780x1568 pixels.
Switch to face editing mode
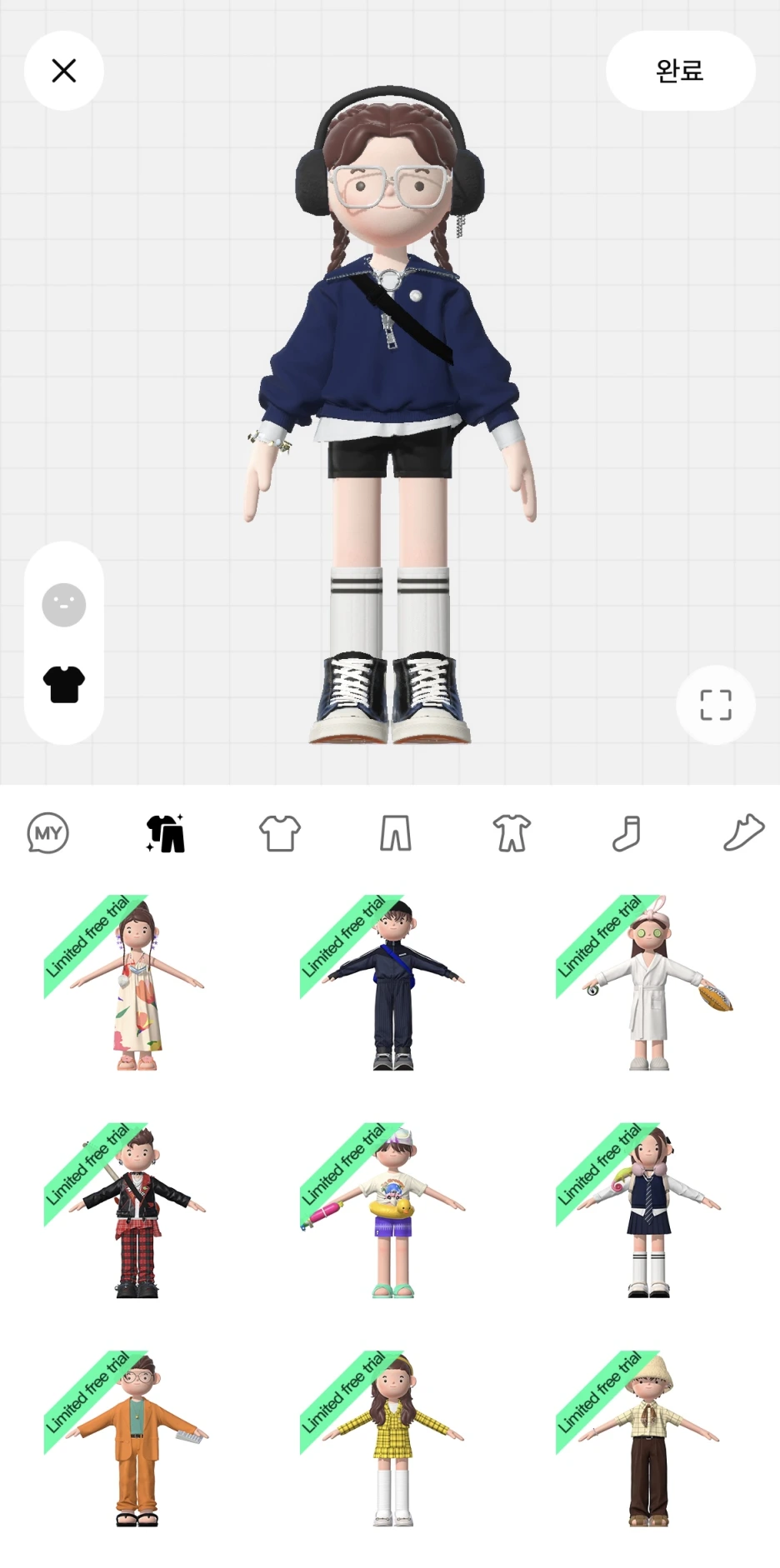[64, 603]
